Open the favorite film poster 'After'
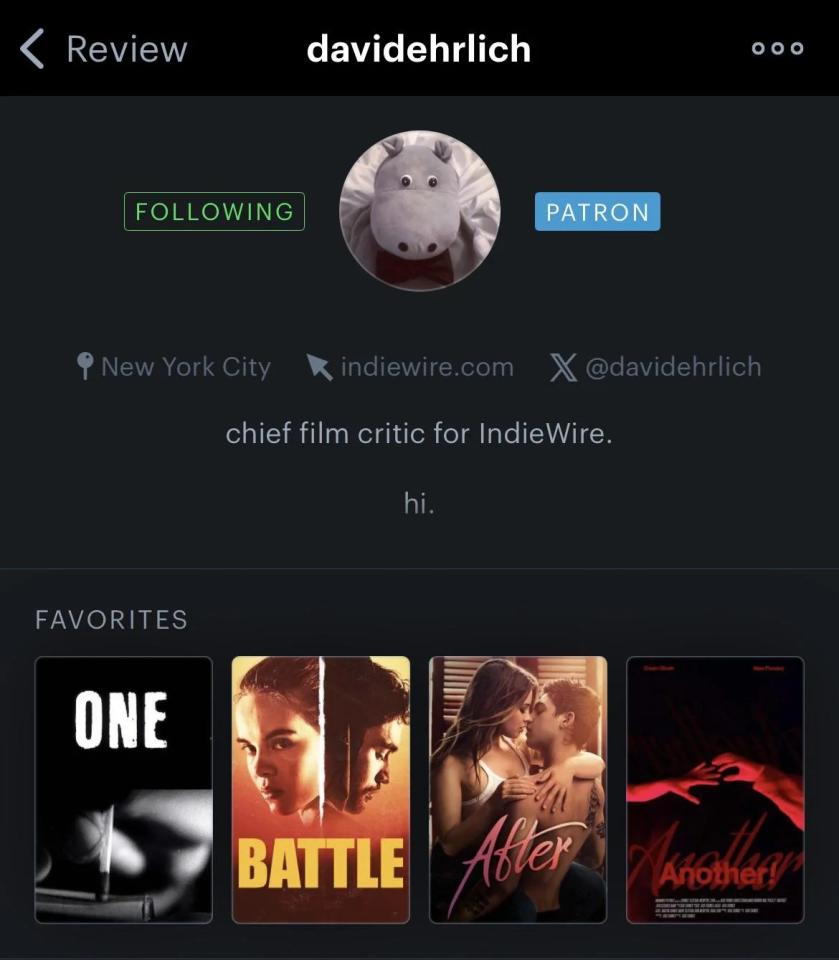The height and width of the screenshot is (960, 839). click(x=518, y=789)
